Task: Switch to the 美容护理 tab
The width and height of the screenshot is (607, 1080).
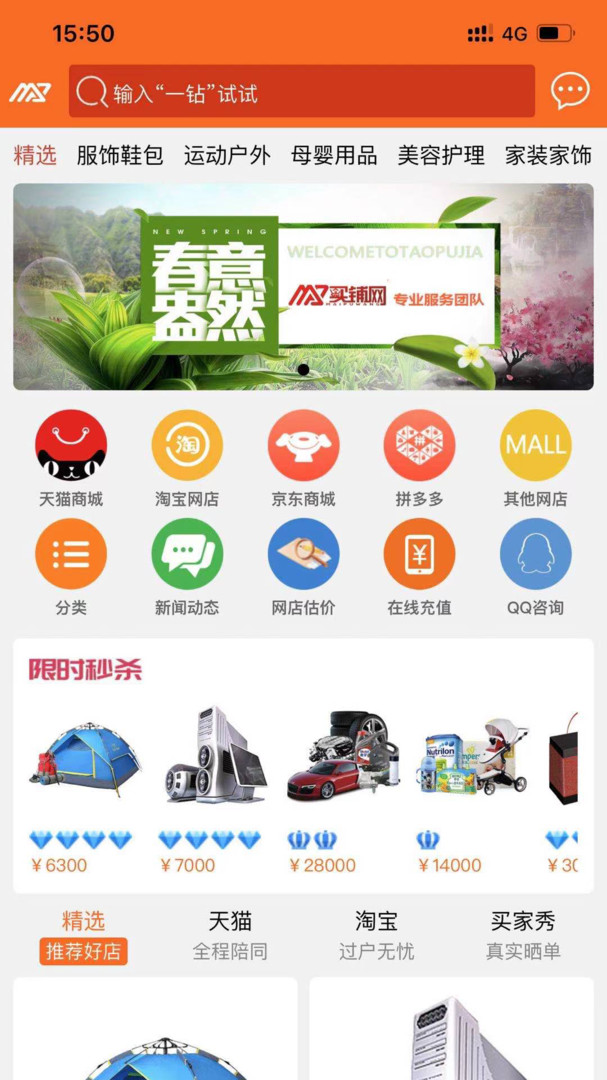Action: [441, 155]
